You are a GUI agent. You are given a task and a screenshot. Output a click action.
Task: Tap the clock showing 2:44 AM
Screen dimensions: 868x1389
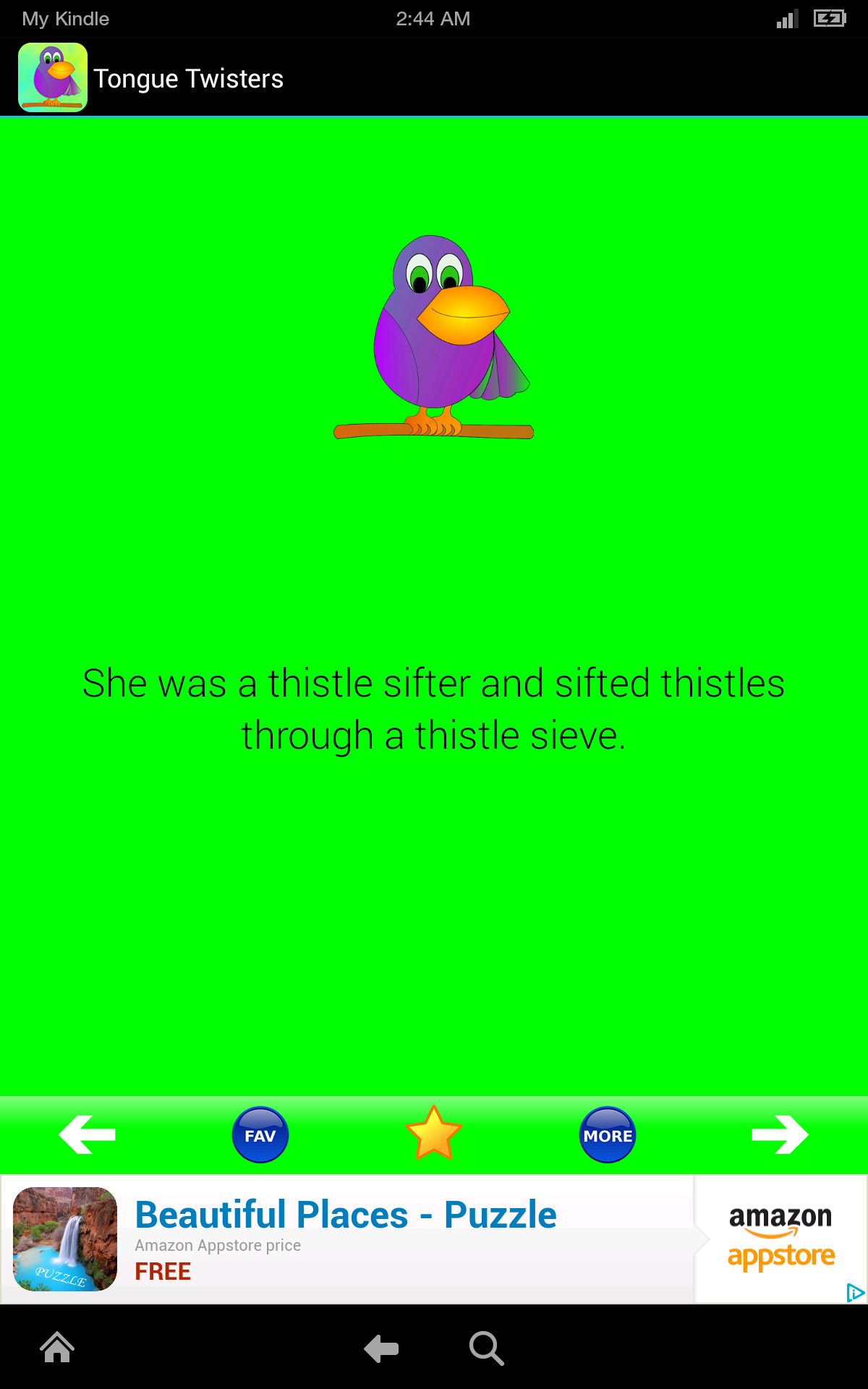(x=432, y=18)
